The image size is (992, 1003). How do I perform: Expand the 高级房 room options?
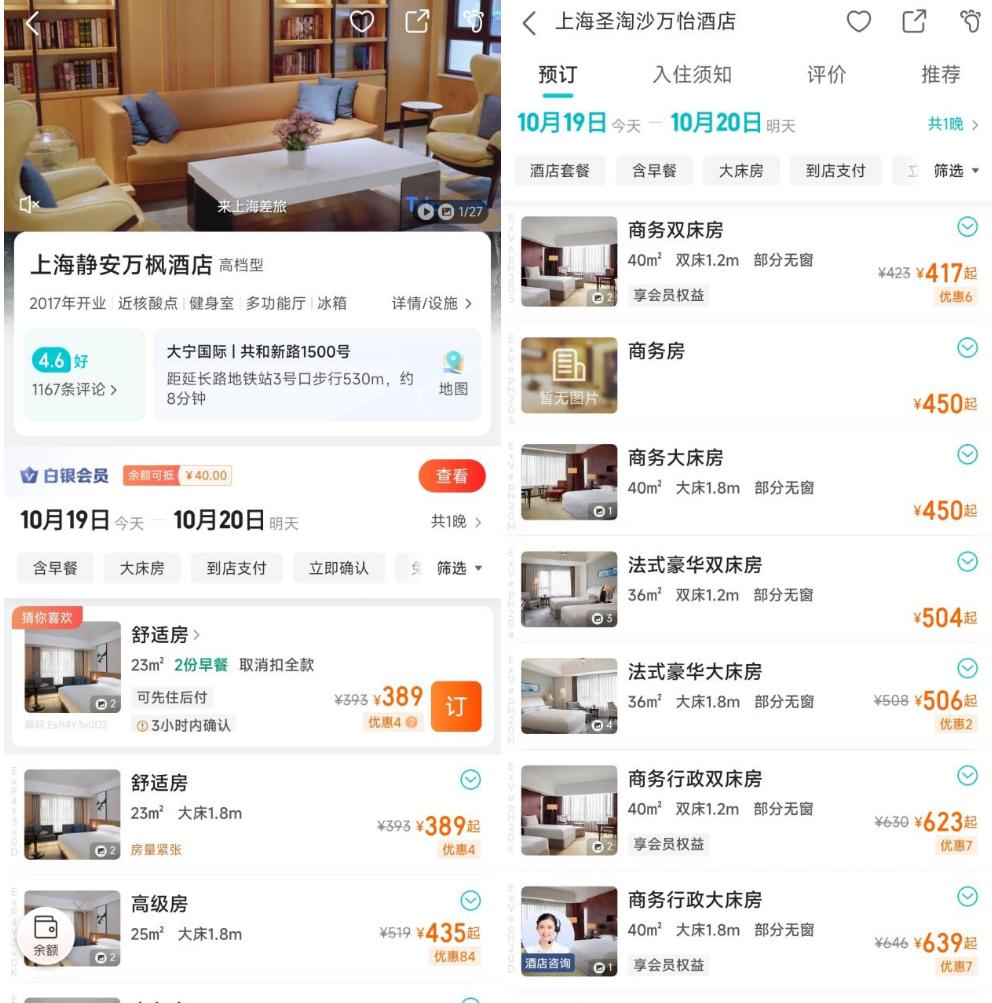[470, 901]
